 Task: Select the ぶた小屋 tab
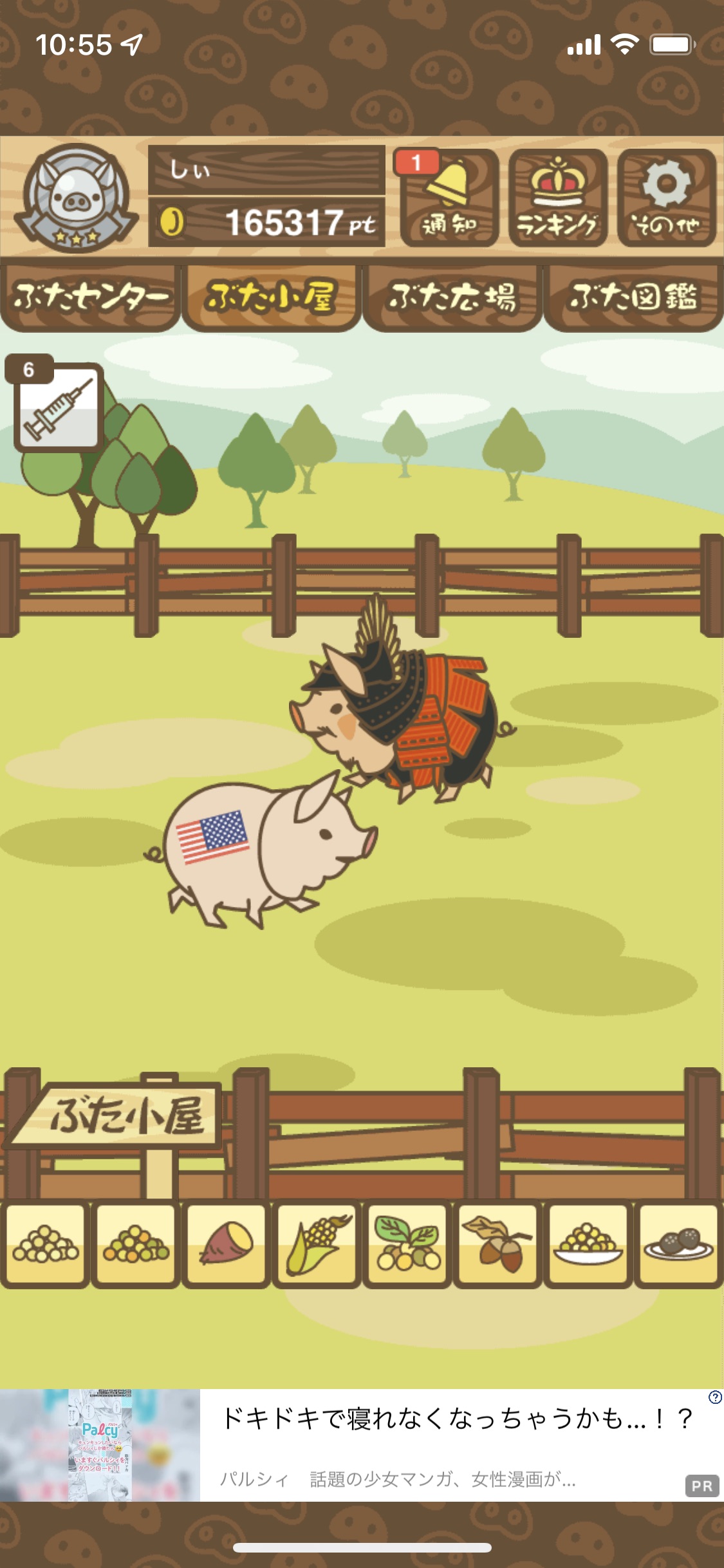(x=271, y=297)
